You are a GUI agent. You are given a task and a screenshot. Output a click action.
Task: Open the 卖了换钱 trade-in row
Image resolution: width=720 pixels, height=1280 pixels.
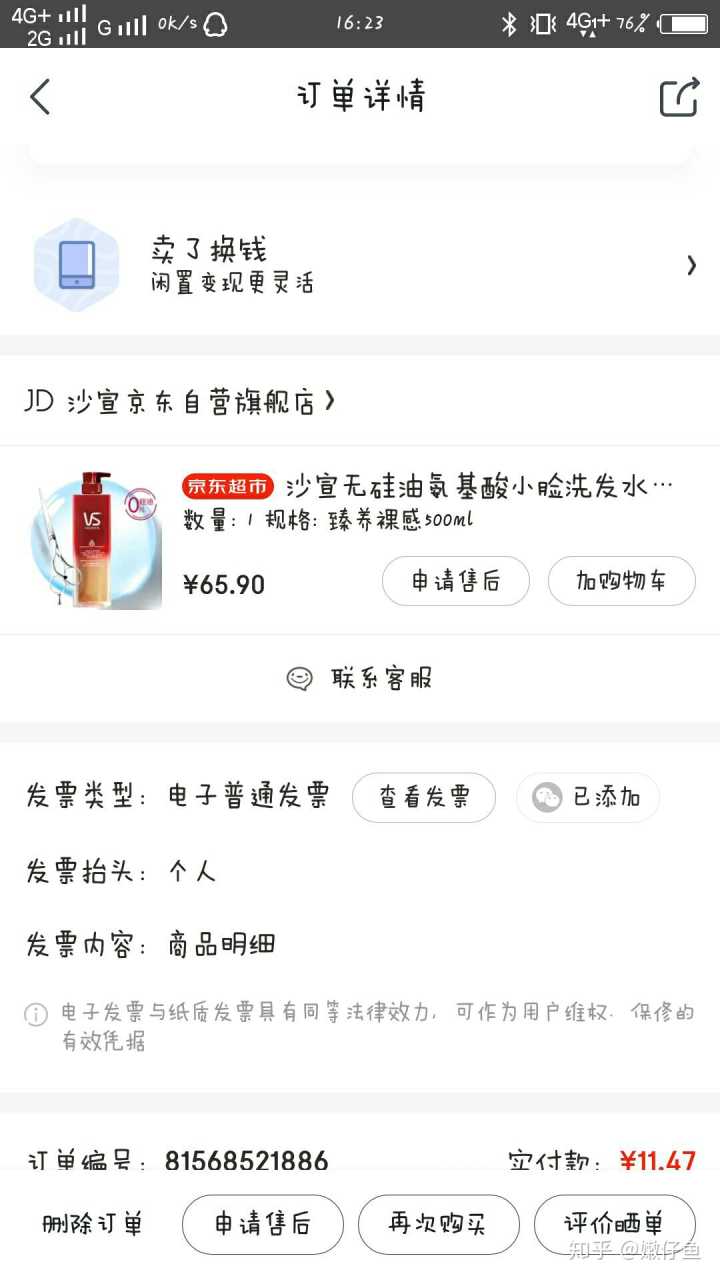tap(360, 265)
